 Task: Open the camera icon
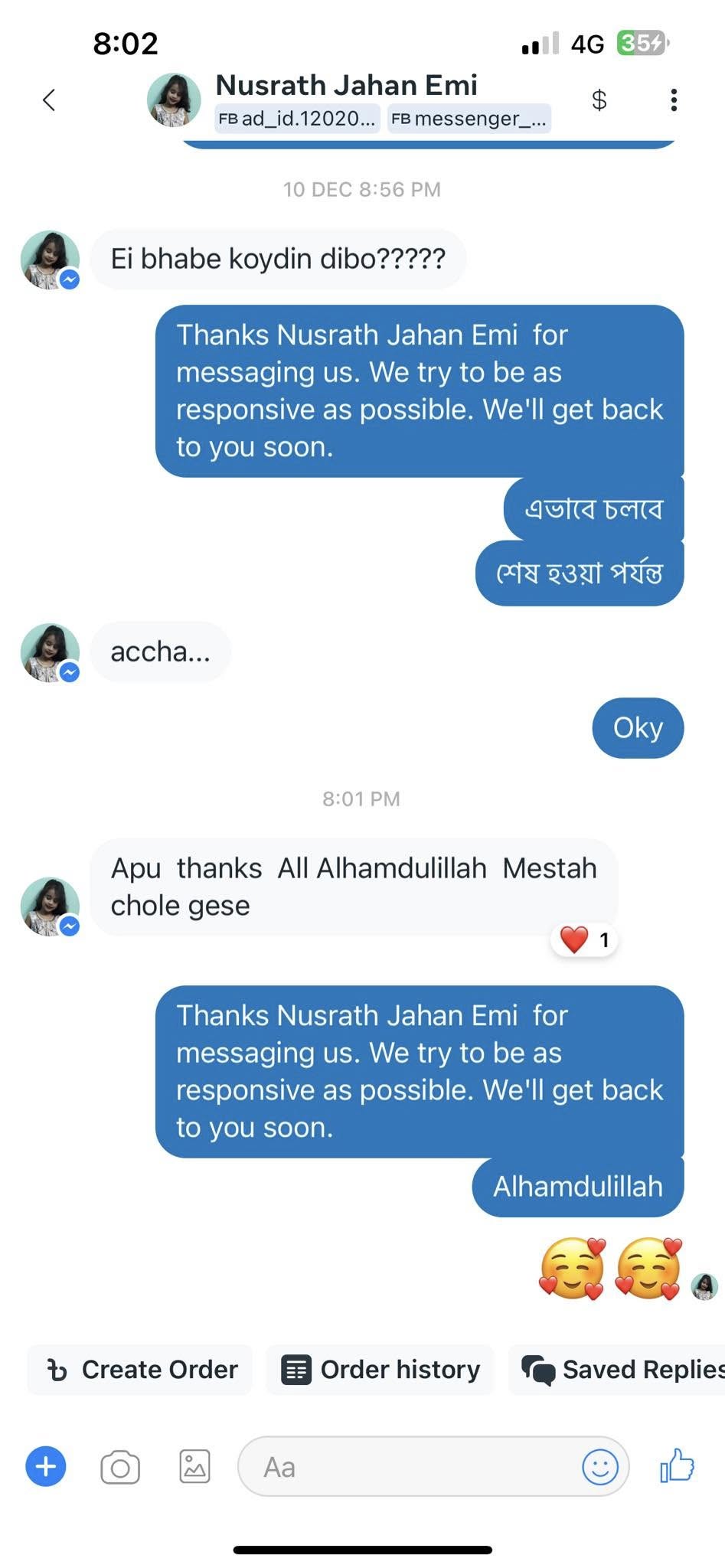pyautogui.click(x=120, y=1467)
